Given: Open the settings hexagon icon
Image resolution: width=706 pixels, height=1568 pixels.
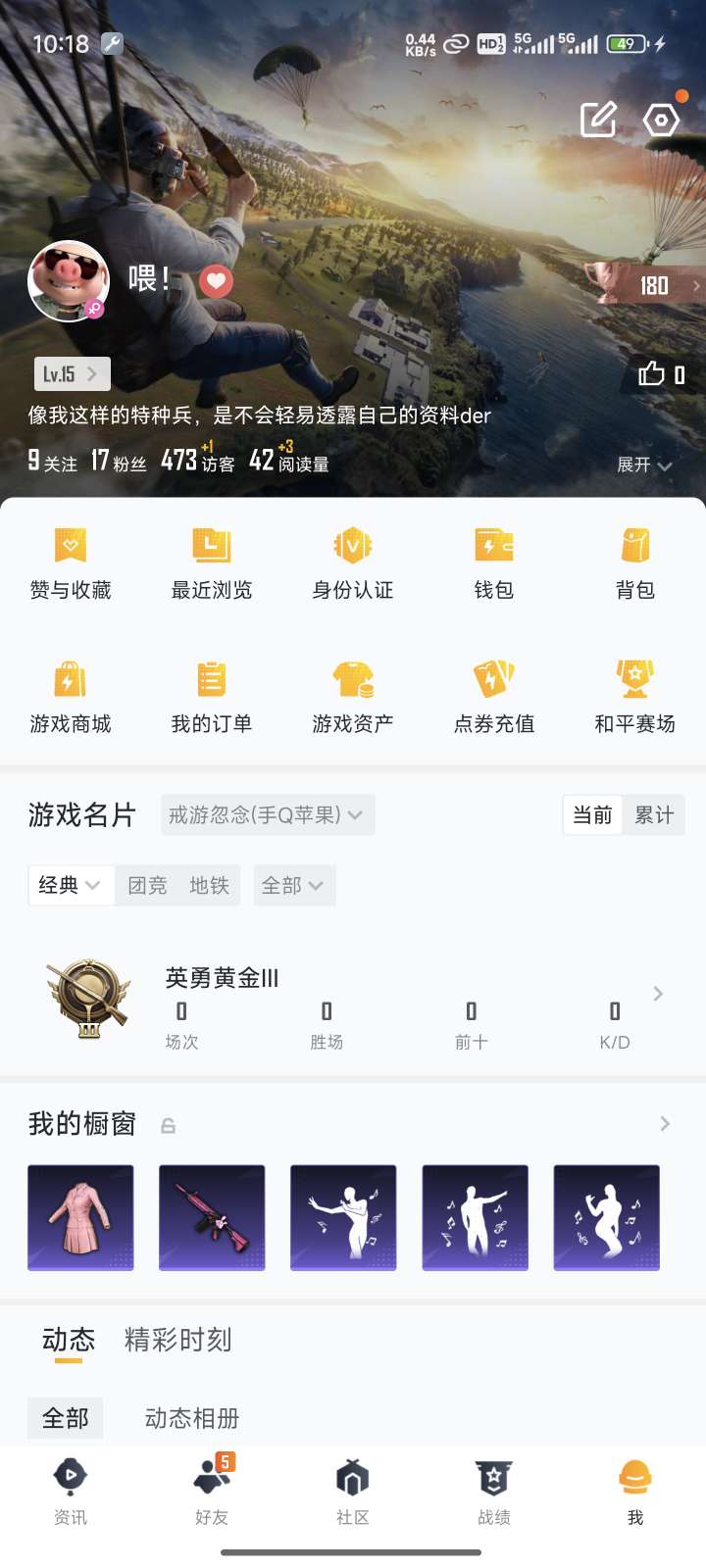Looking at the screenshot, I should tap(662, 120).
